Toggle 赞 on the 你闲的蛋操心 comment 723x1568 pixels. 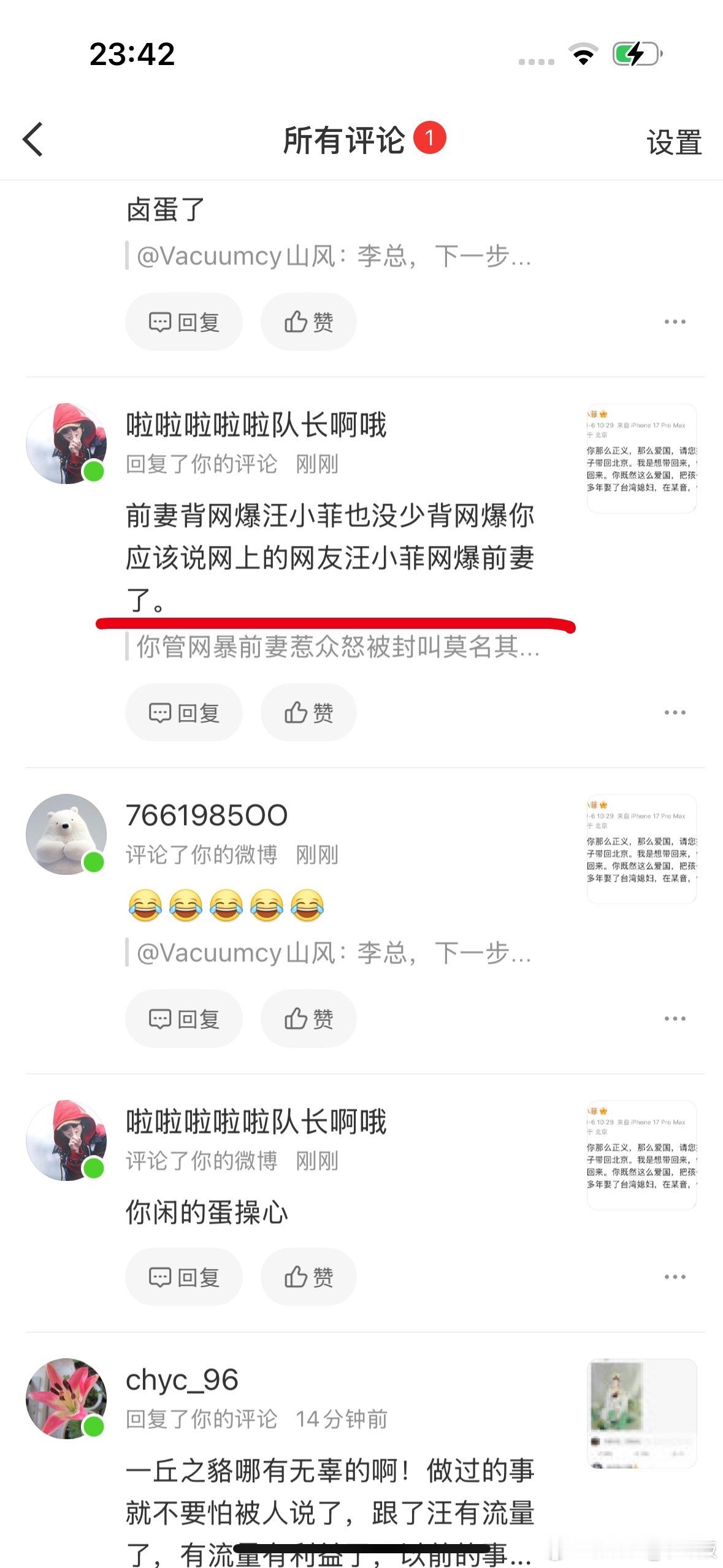tap(308, 1277)
